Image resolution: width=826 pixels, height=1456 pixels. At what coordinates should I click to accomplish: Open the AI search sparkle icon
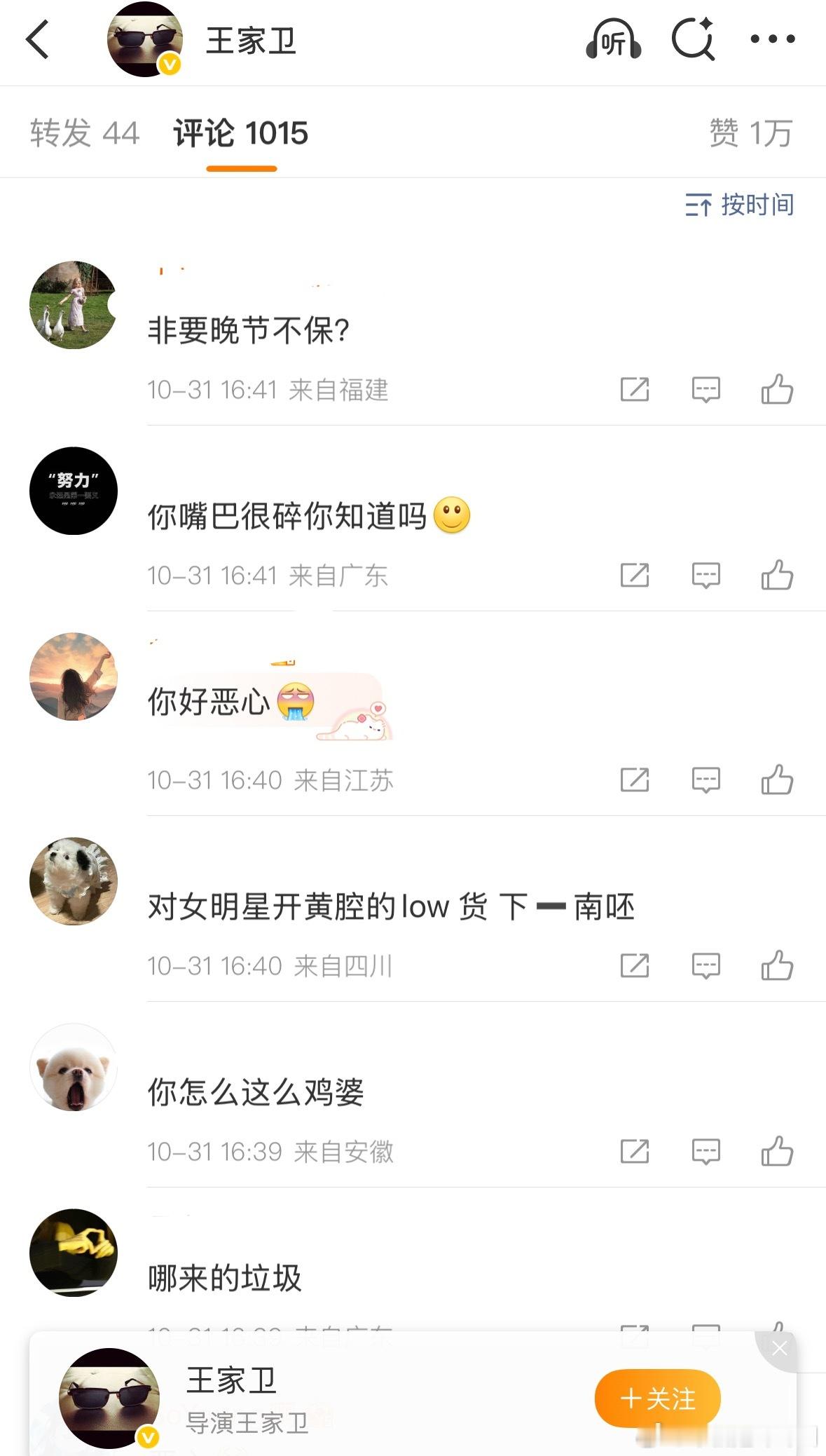click(x=693, y=40)
